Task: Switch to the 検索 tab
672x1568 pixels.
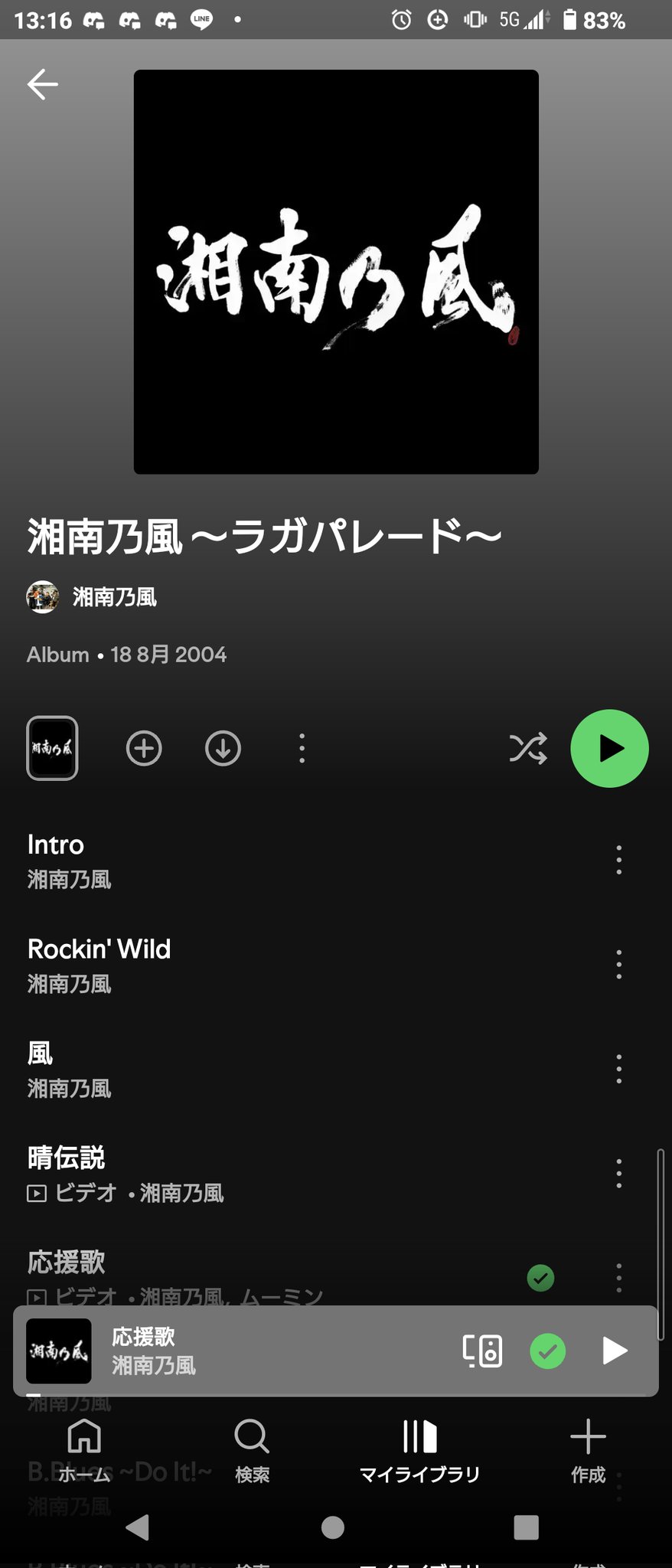Action: (252, 1450)
